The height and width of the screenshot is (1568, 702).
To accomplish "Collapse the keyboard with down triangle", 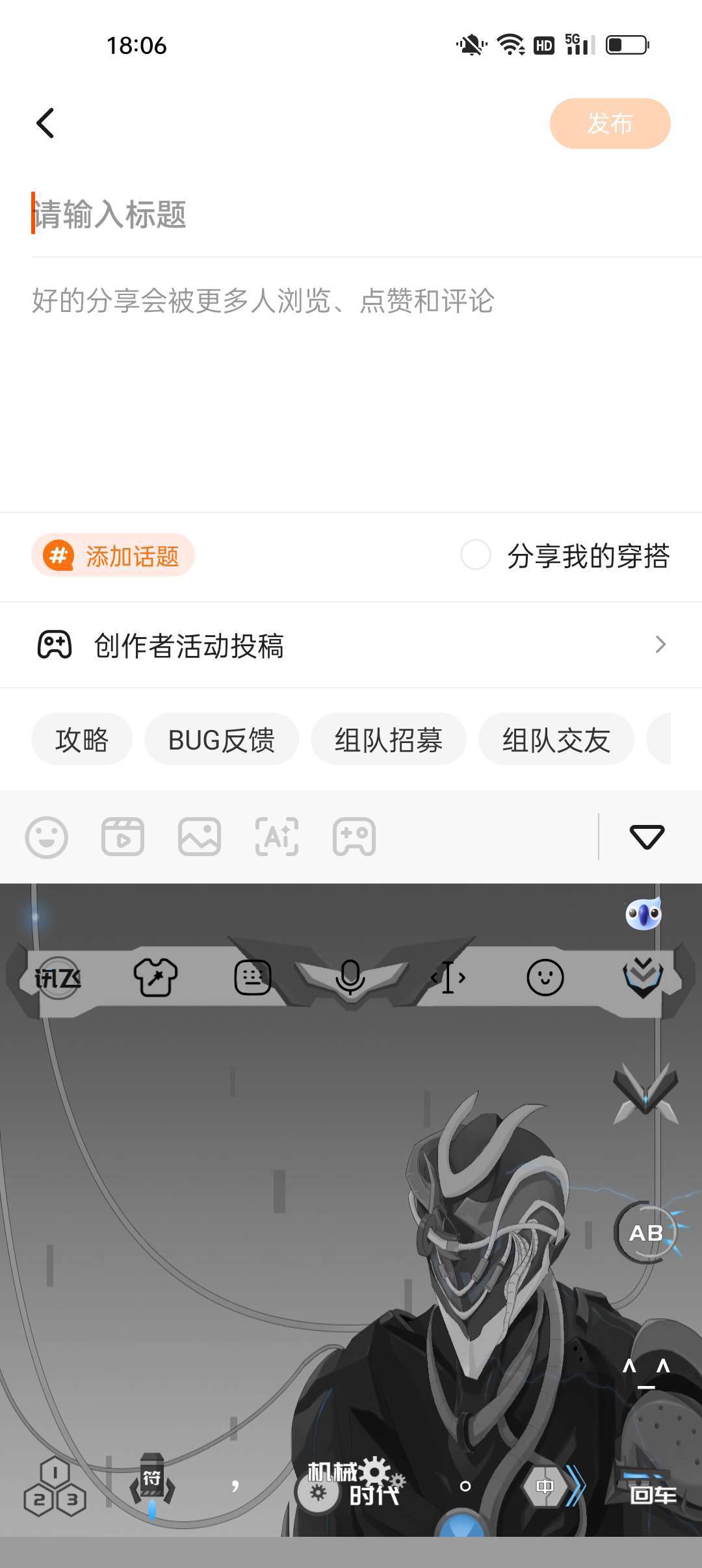I will tap(647, 837).
